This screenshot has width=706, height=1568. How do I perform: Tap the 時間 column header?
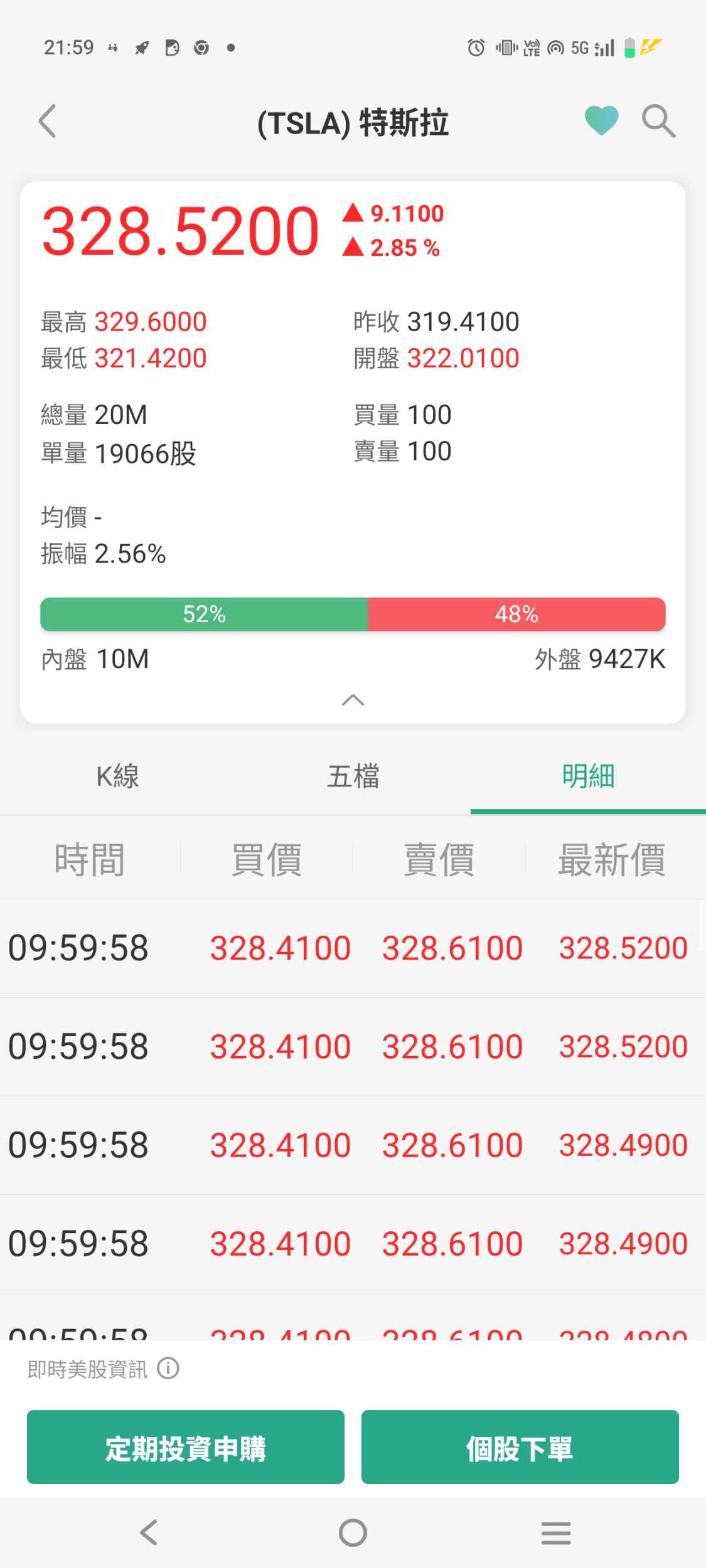[88, 859]
